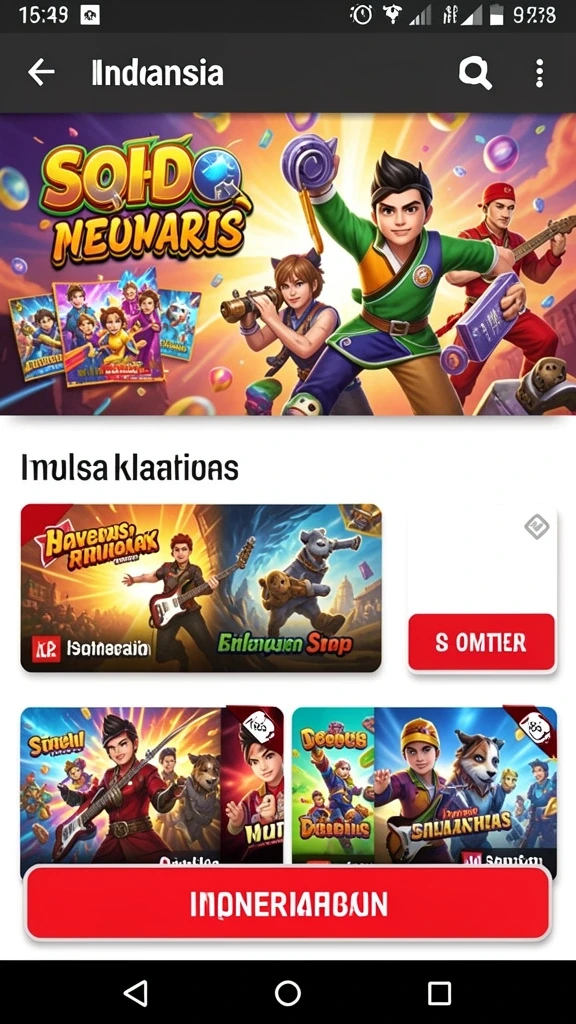The image size is (576, 1024).
Task: Tap the wide red INDNERIABUN button
Action: pyautogui.click(x=288, y=903)
